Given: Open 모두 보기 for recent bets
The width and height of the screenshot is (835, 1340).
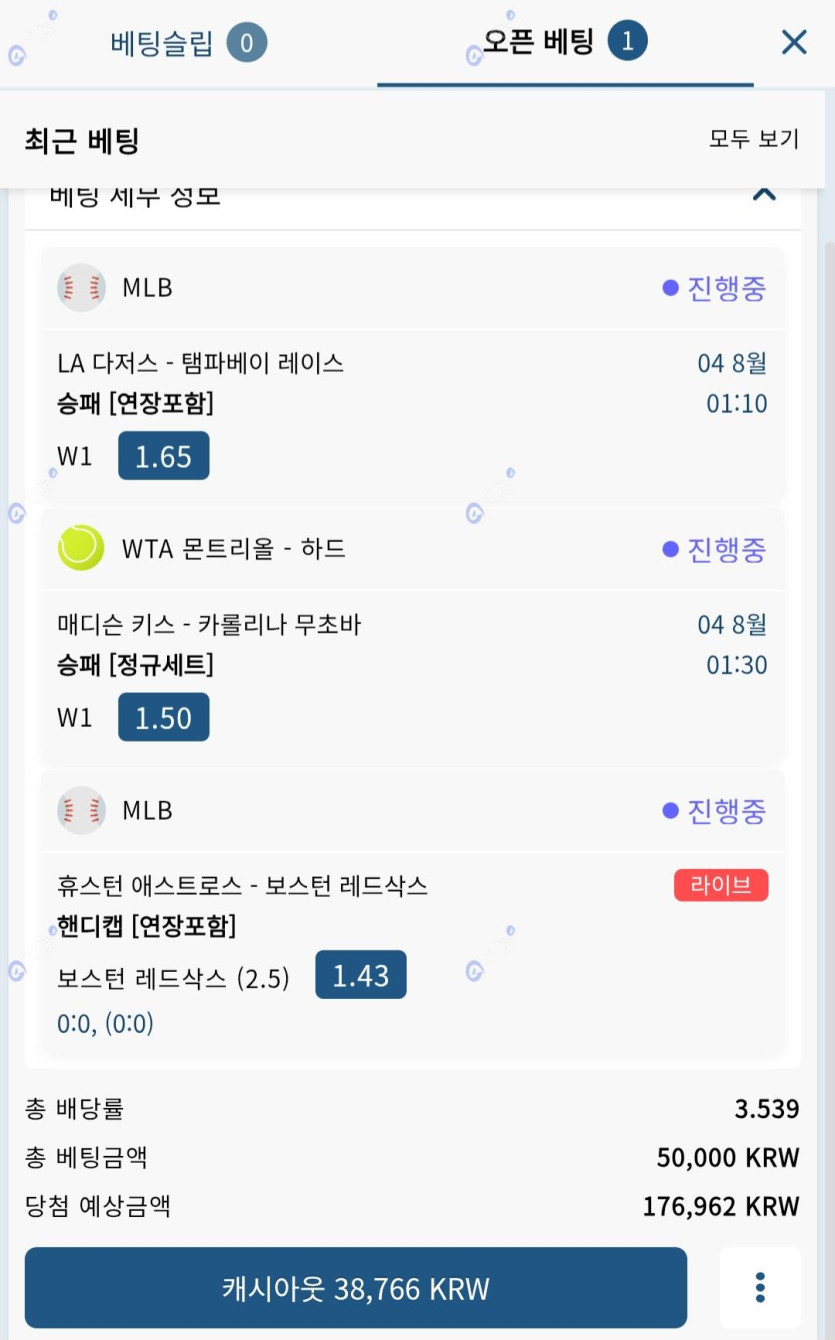Looking at the screenshot, I should 754,139.
